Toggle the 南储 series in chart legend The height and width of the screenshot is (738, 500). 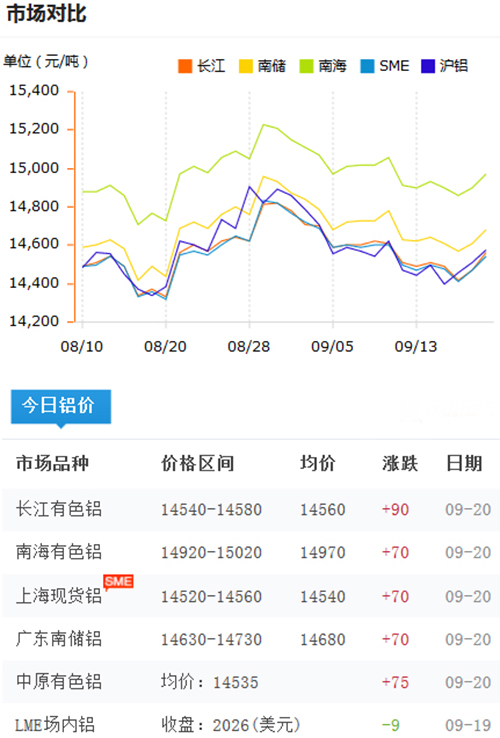click(262, 66)
